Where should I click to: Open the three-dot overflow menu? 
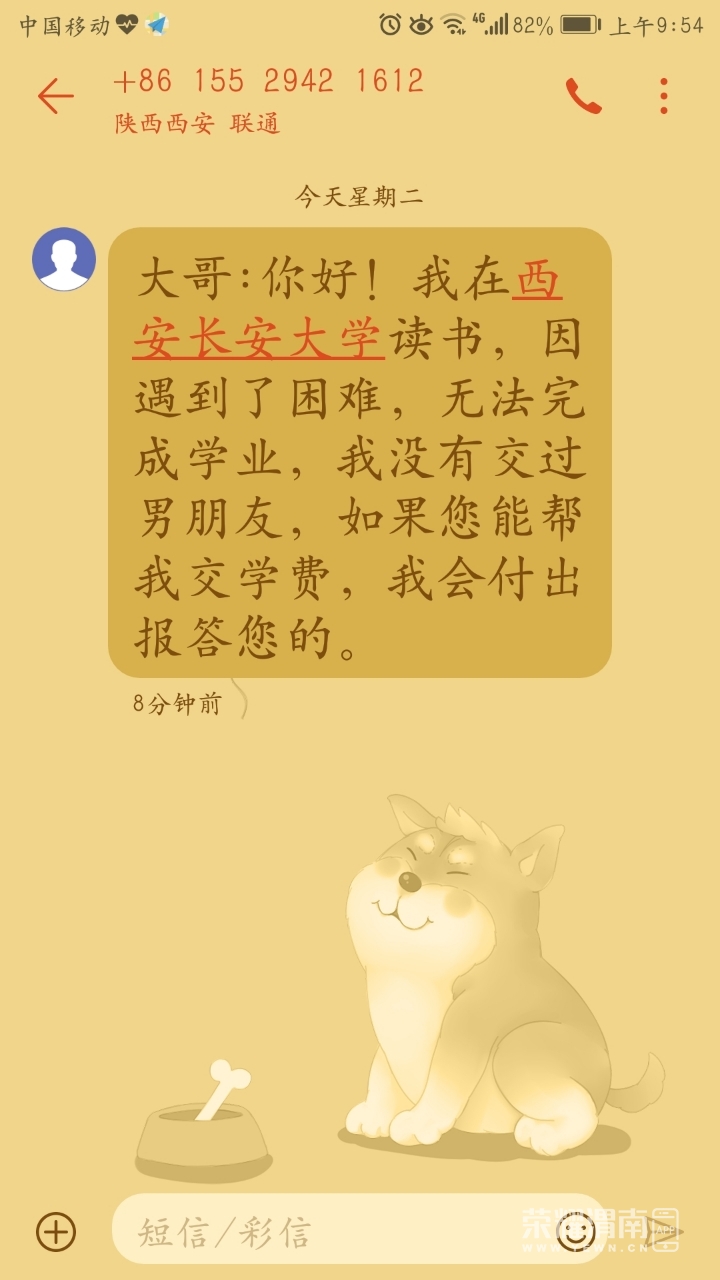click(x=663, y=96)
